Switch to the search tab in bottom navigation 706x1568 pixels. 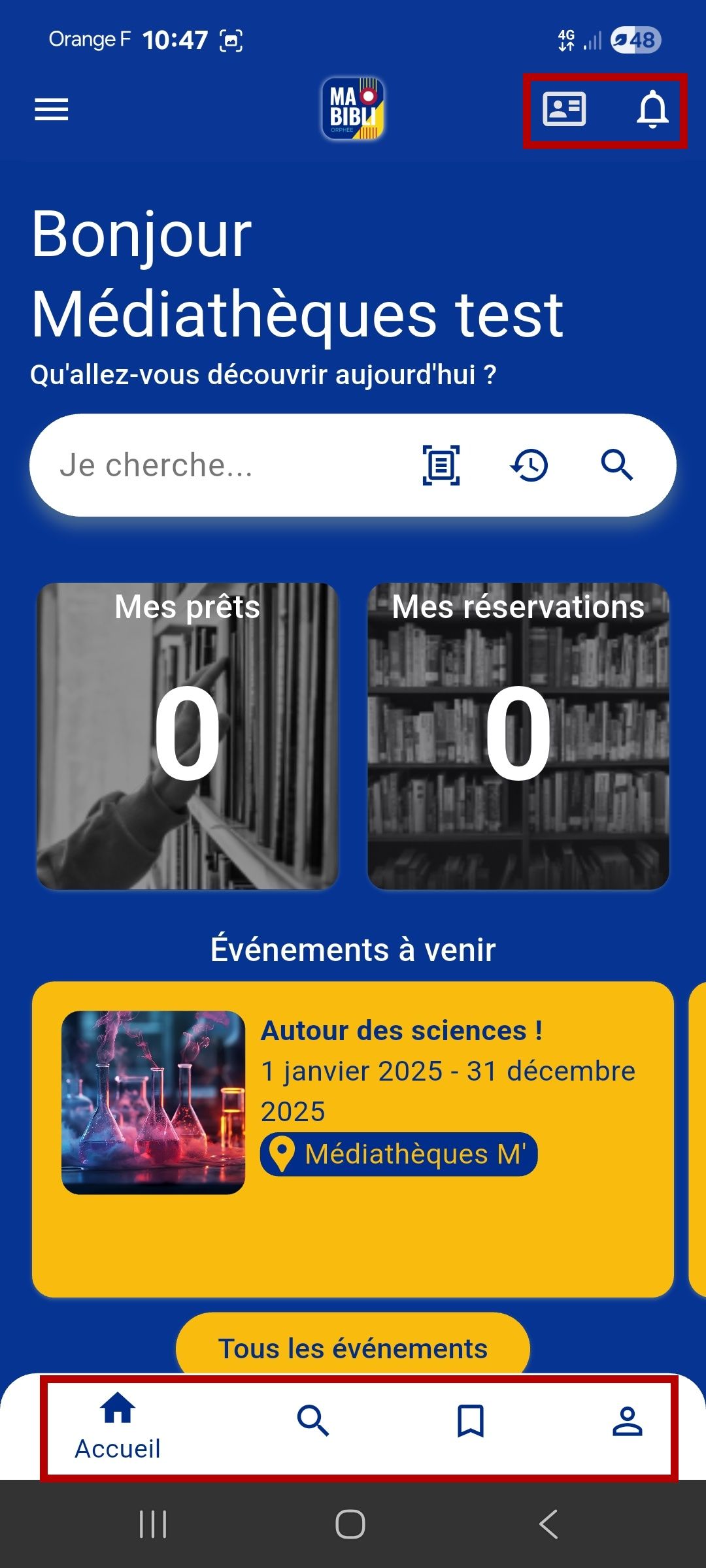point(312,1421)
